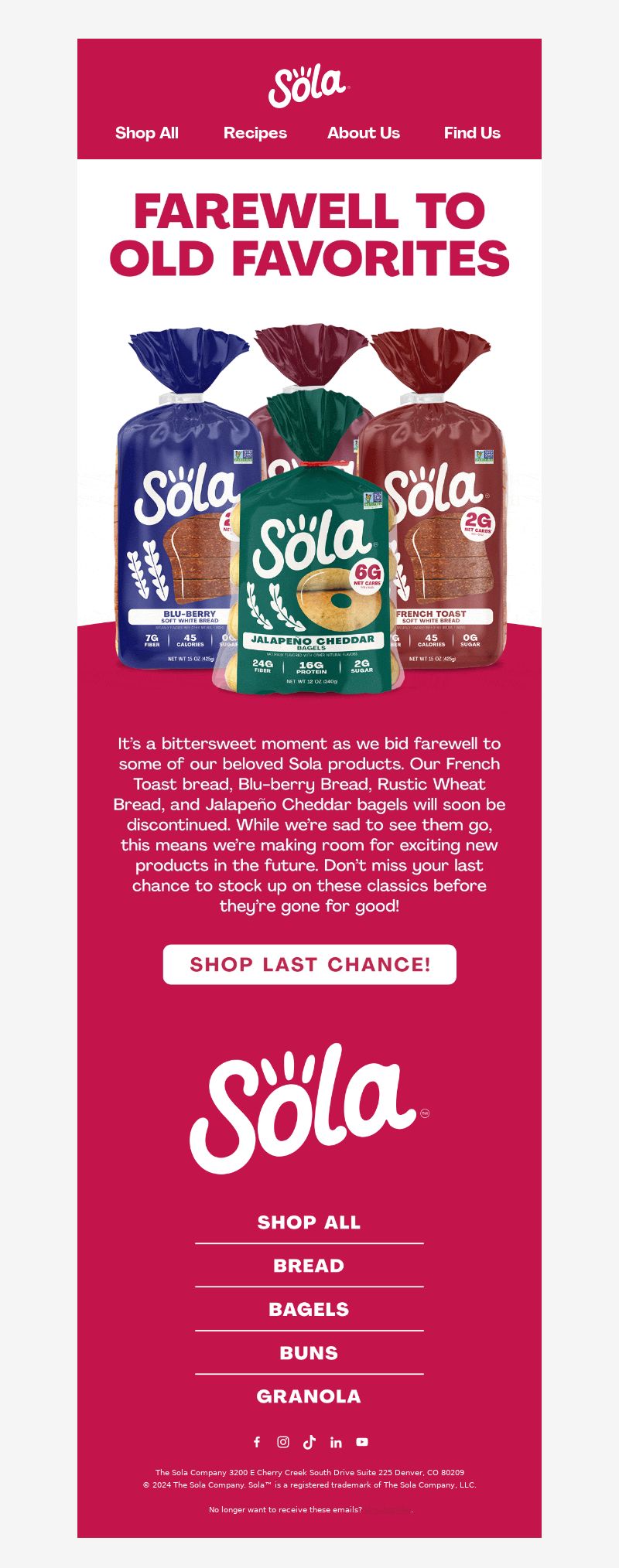Open Sola's LinkedIn page

pyautogui.click(x=336, y=1442)
